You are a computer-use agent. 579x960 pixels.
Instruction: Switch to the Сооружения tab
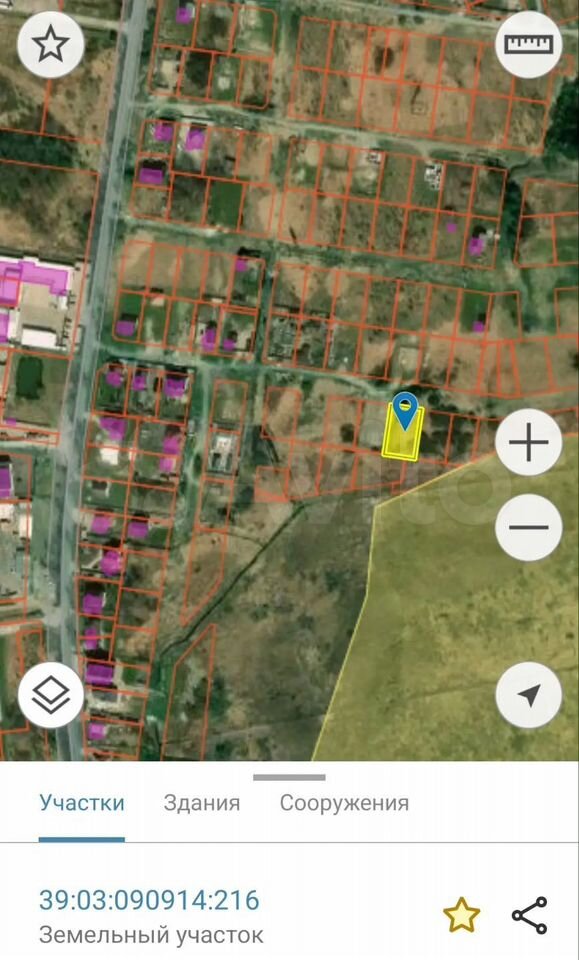pyautogui.click(x=344, y=803)
